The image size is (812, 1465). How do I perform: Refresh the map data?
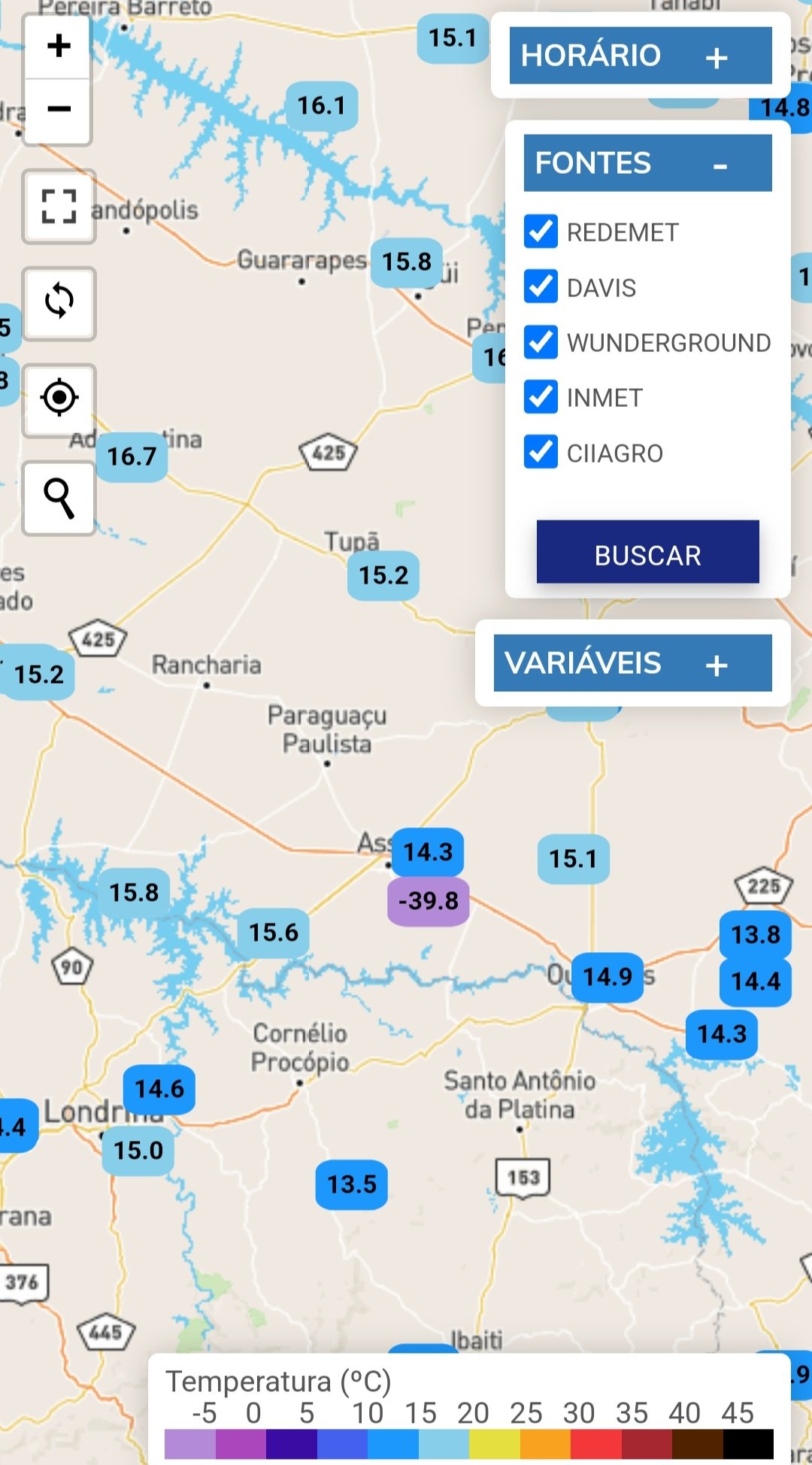point(59,302)
